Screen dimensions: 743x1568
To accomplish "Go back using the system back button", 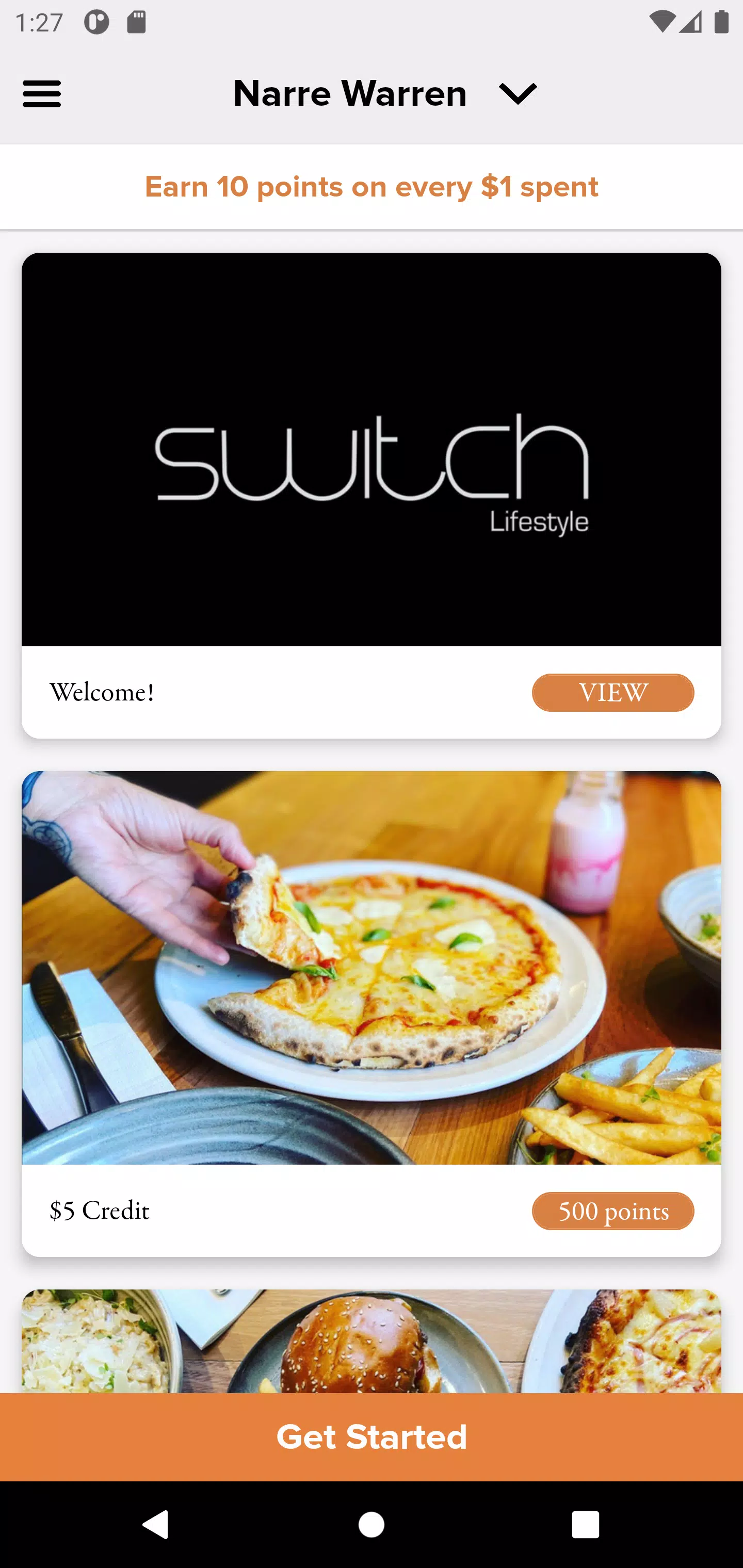I will 156,1525.
